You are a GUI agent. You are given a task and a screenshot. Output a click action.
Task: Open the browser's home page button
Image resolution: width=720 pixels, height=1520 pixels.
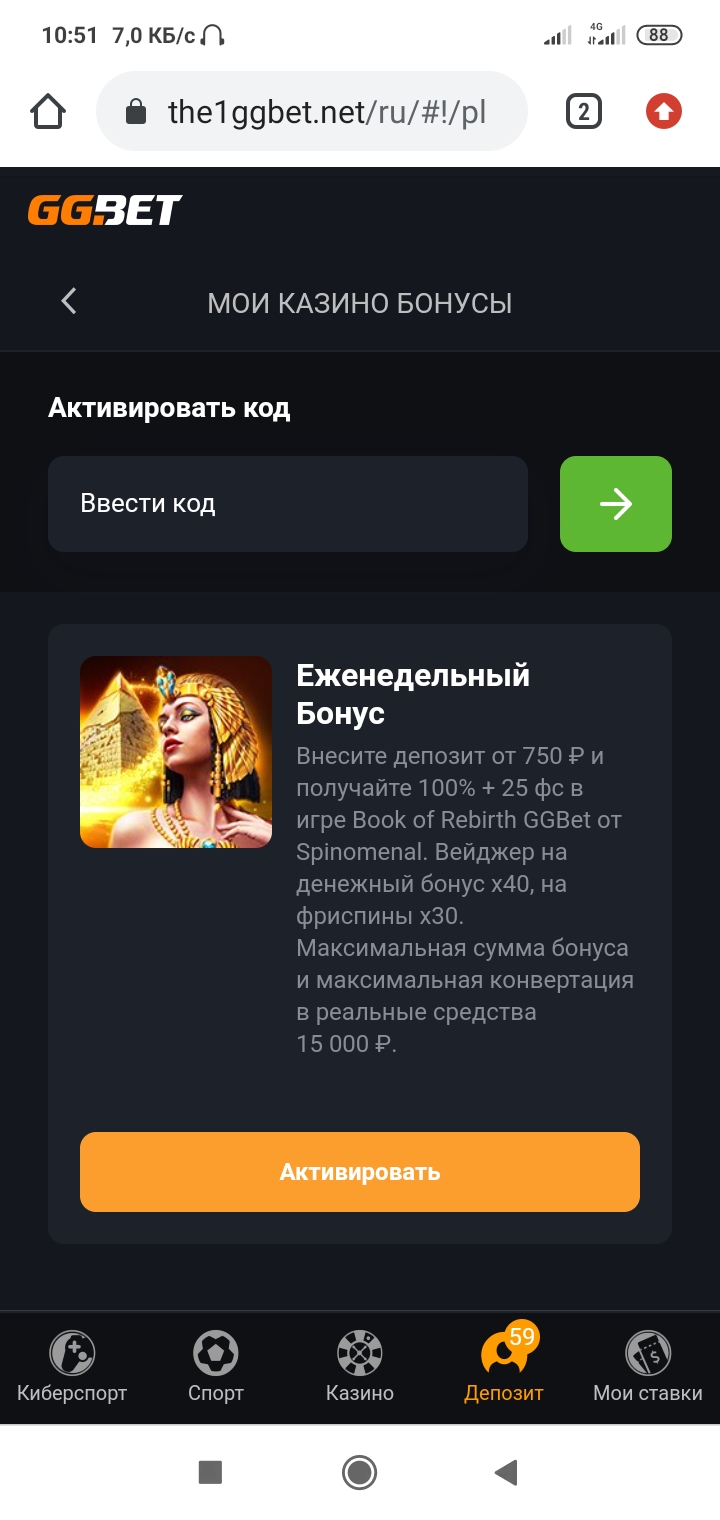[48, 111]
